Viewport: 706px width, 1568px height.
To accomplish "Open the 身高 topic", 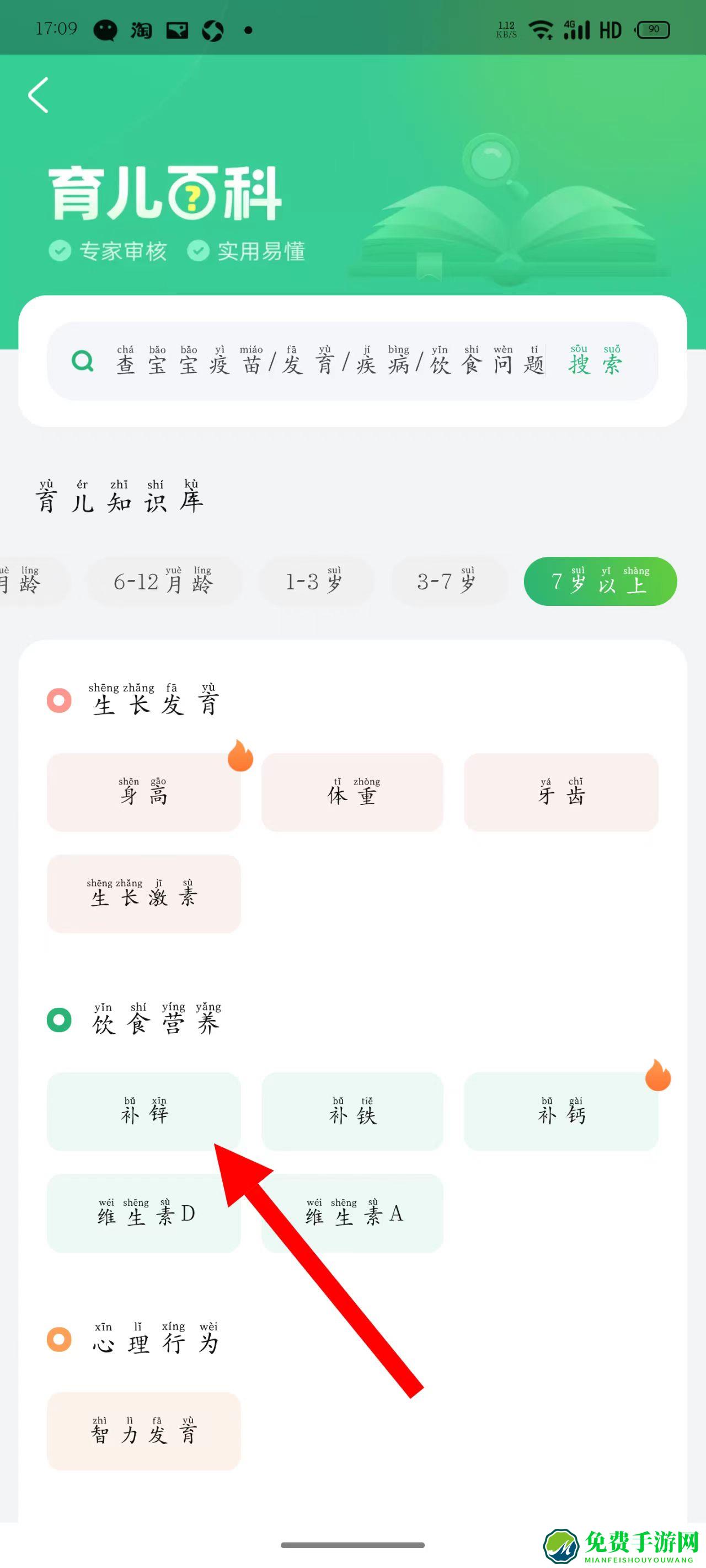I will click(144, 792).
